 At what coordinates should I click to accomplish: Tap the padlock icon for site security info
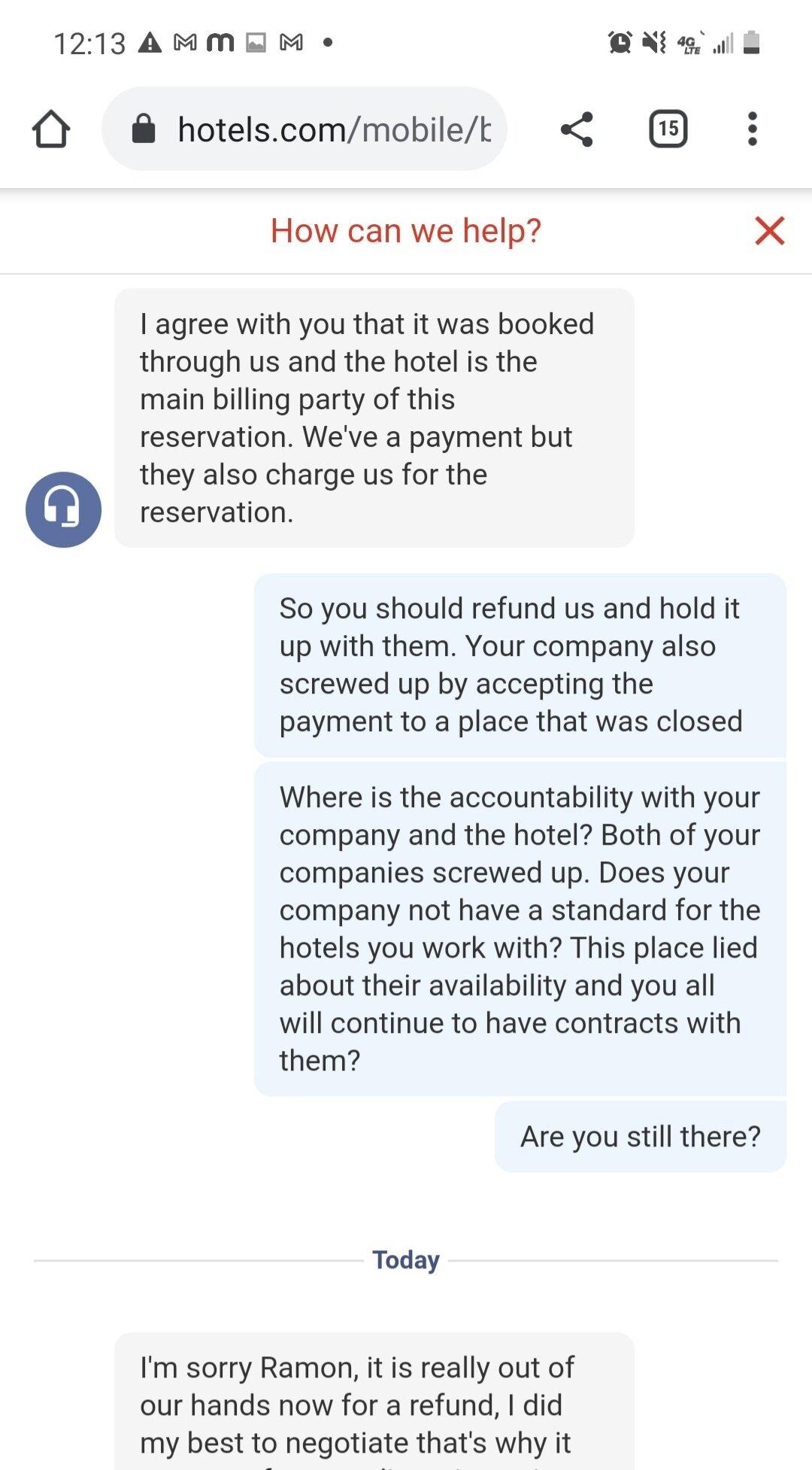[144, 128]
